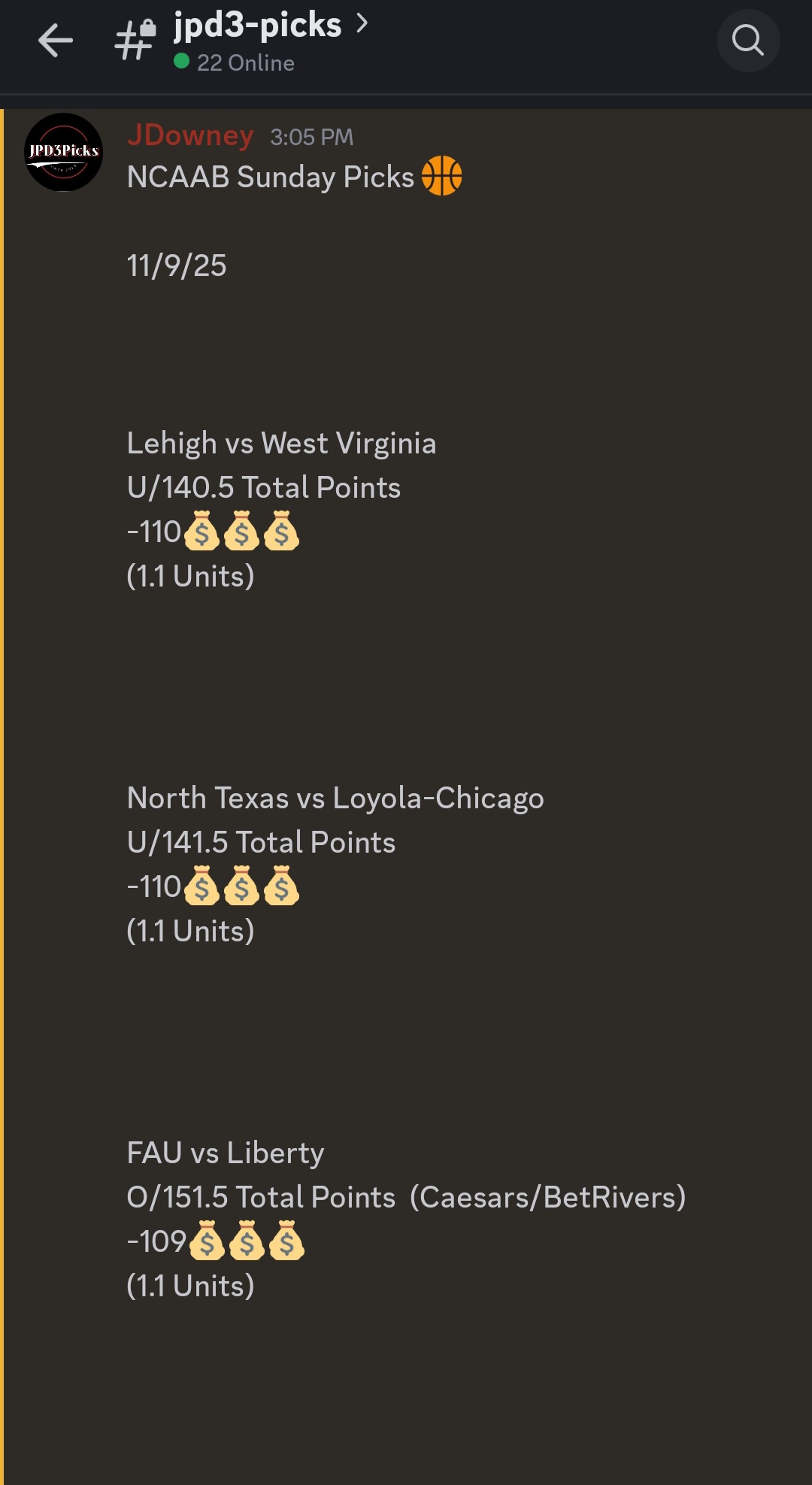Open JDowney's profile avatar

(x=64, y=152)
